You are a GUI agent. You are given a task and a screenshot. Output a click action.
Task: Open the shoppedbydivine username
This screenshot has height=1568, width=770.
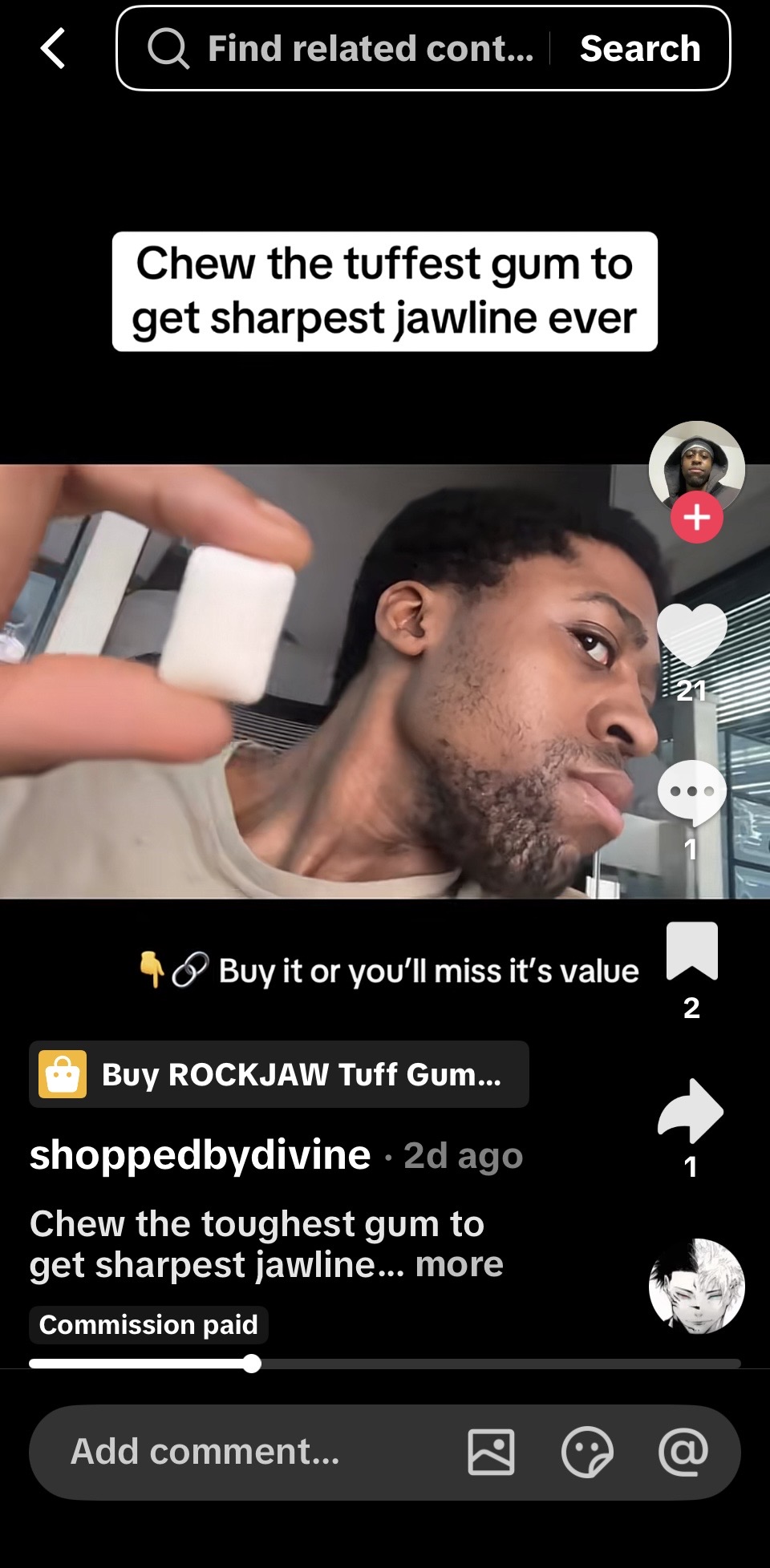tap(201, 1155)
